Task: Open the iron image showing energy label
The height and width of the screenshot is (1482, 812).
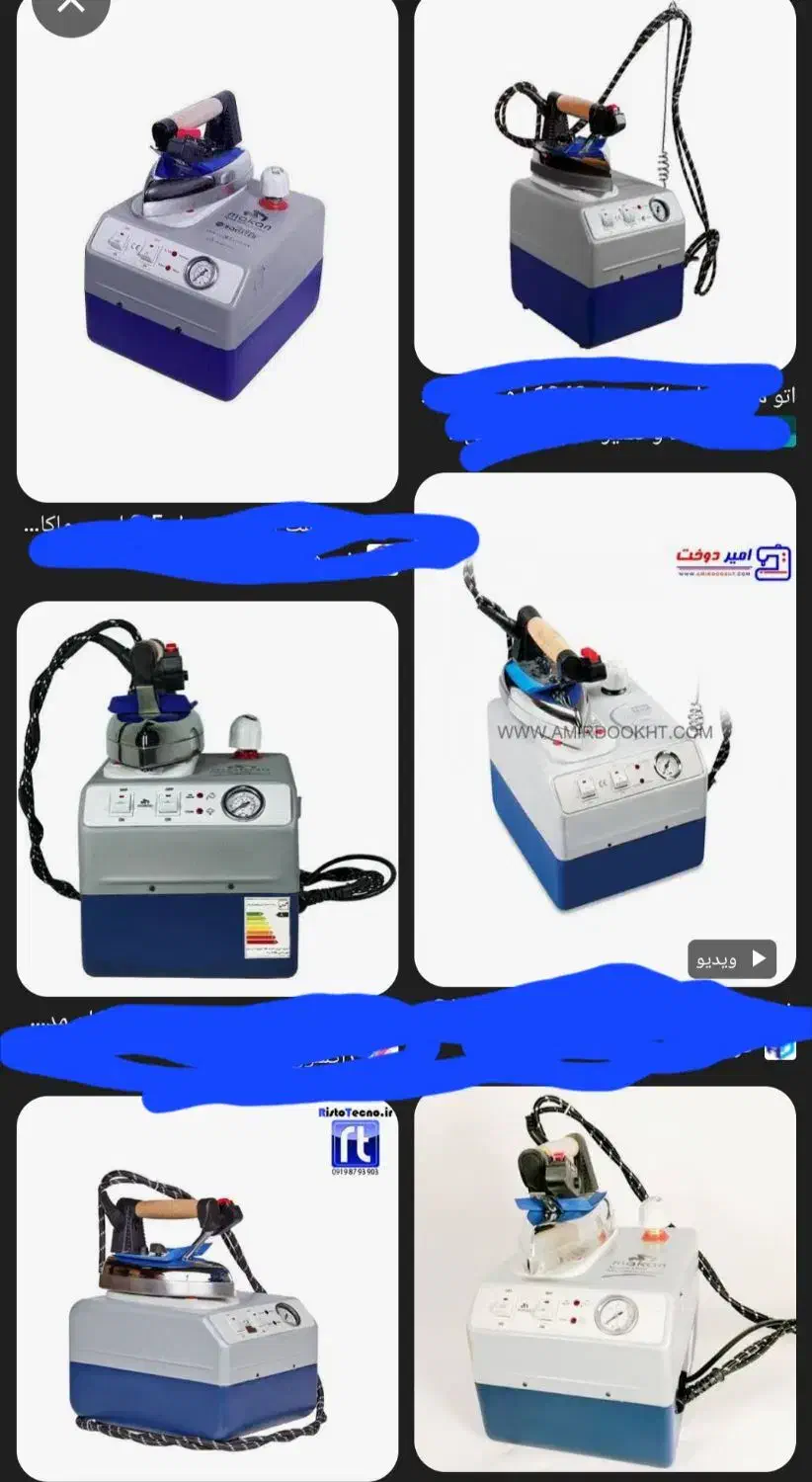Action: point(207,798)
